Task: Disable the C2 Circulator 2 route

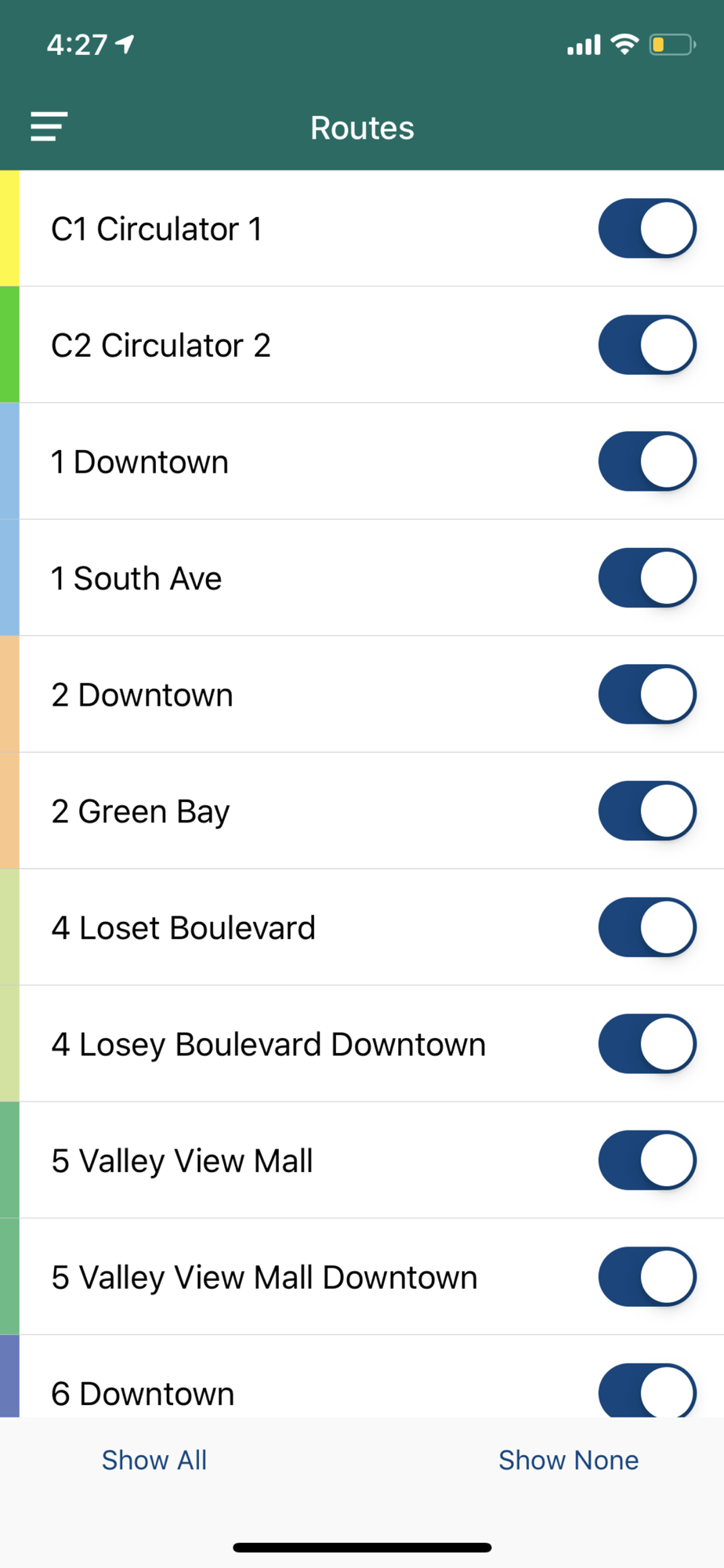Action: [x=647, y=345]
